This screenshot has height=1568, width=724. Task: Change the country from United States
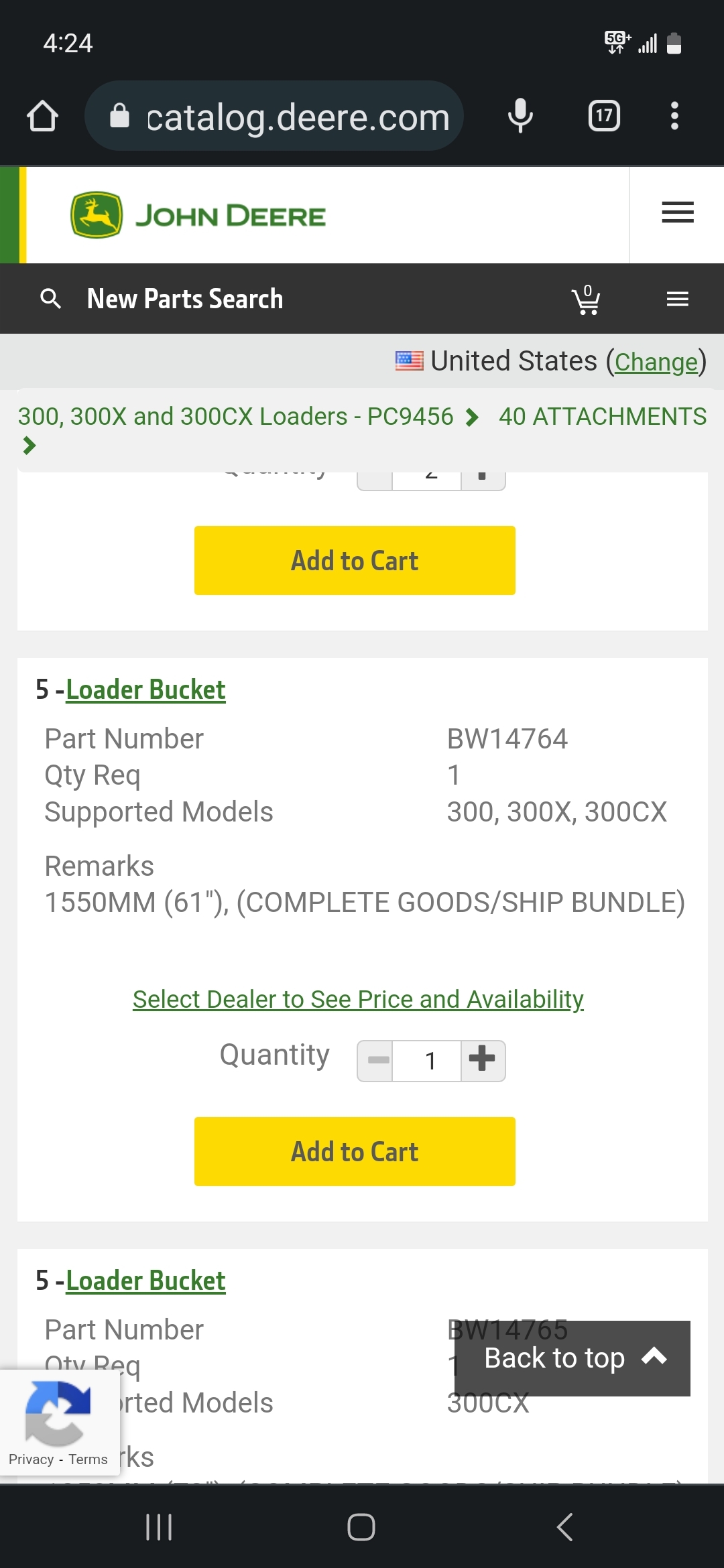pos(656,362)
